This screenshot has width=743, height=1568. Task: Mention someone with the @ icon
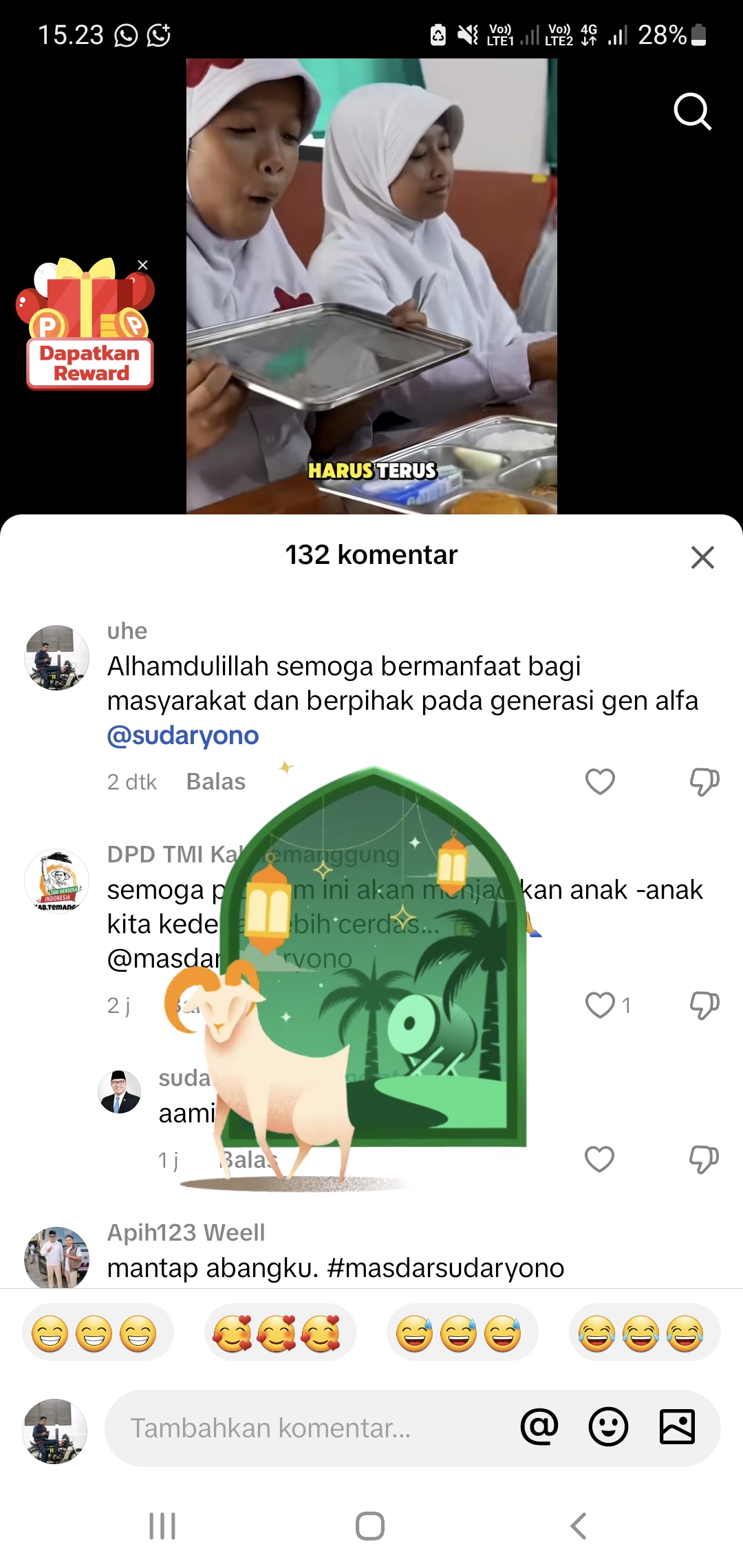539,1427
